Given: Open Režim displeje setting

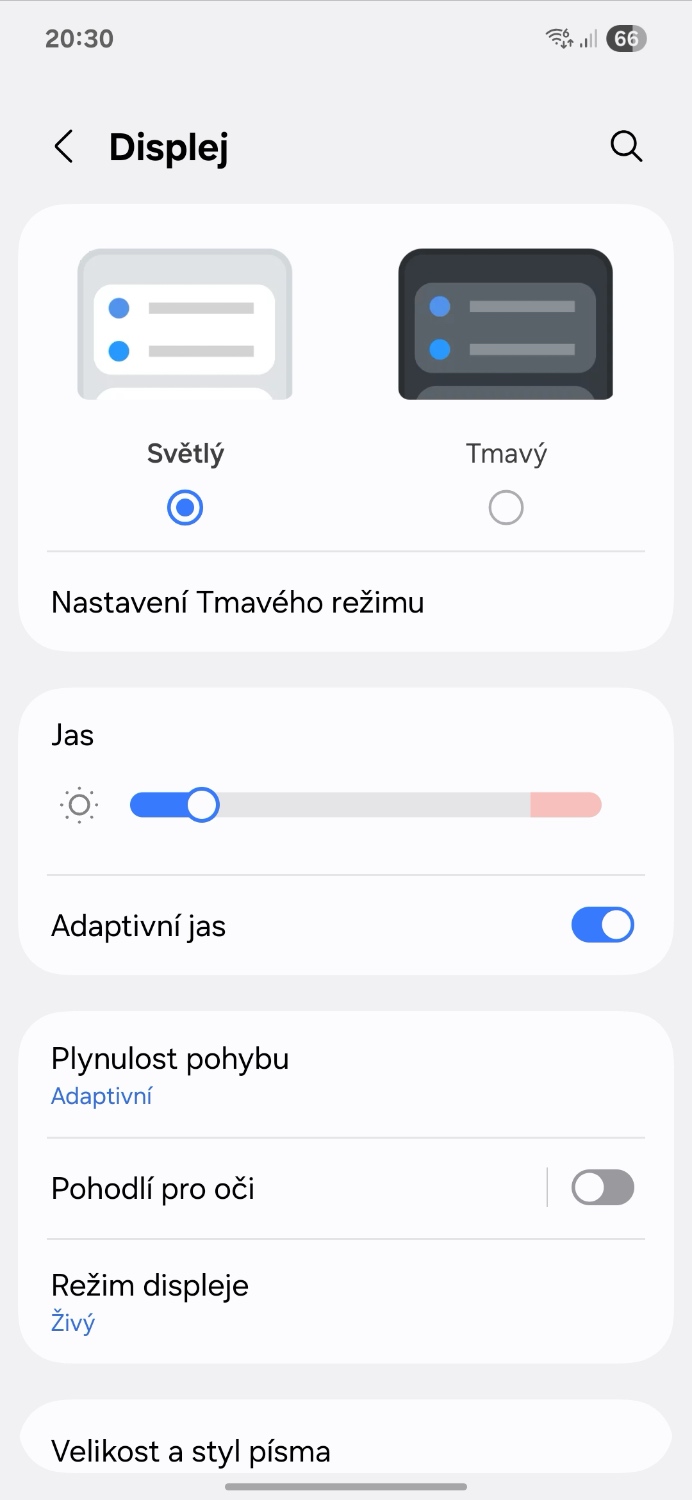Looking at the screenshot, I should 346,1301.
